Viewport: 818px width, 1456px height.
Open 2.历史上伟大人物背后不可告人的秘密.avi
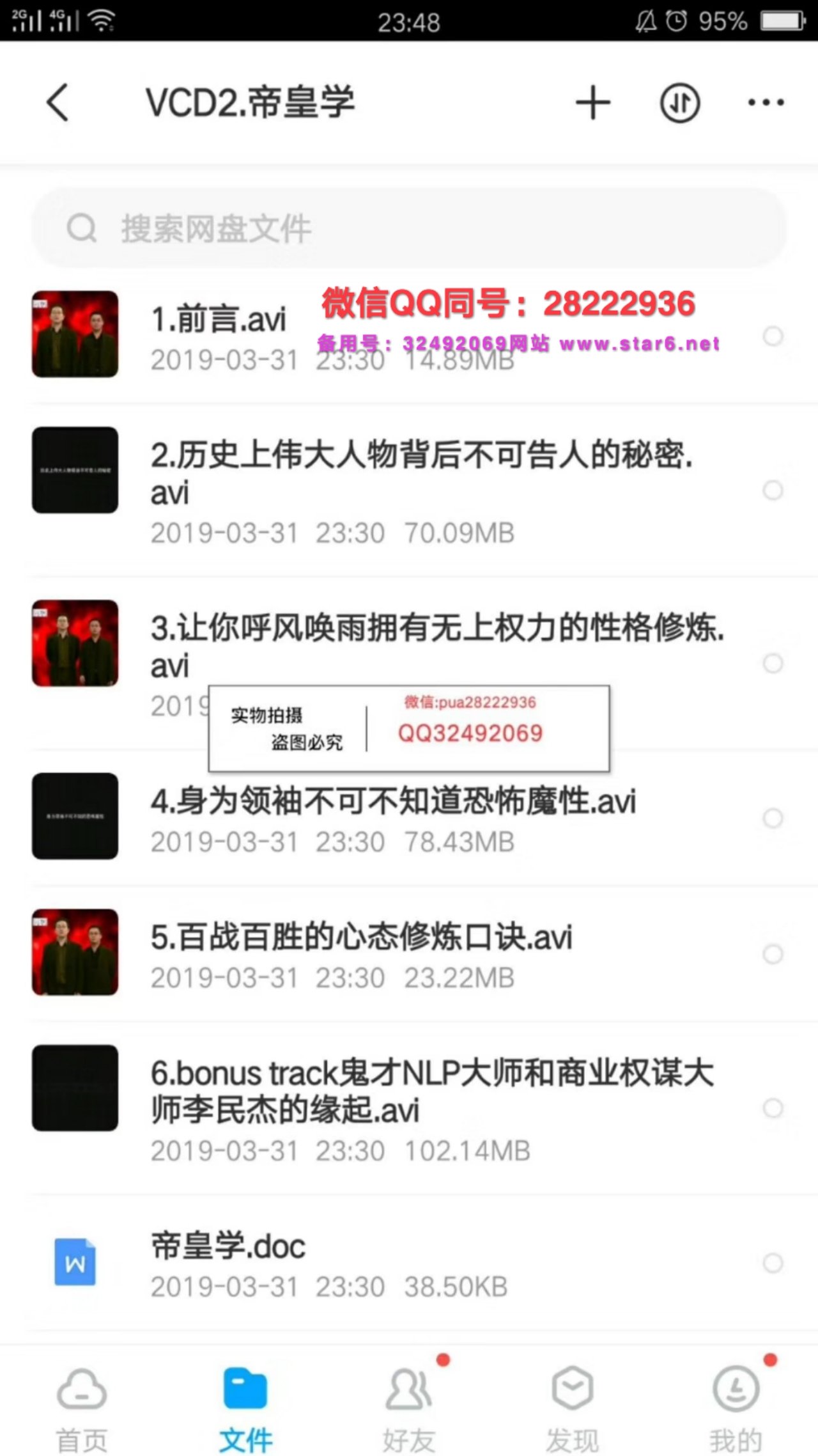coord(421,473)
